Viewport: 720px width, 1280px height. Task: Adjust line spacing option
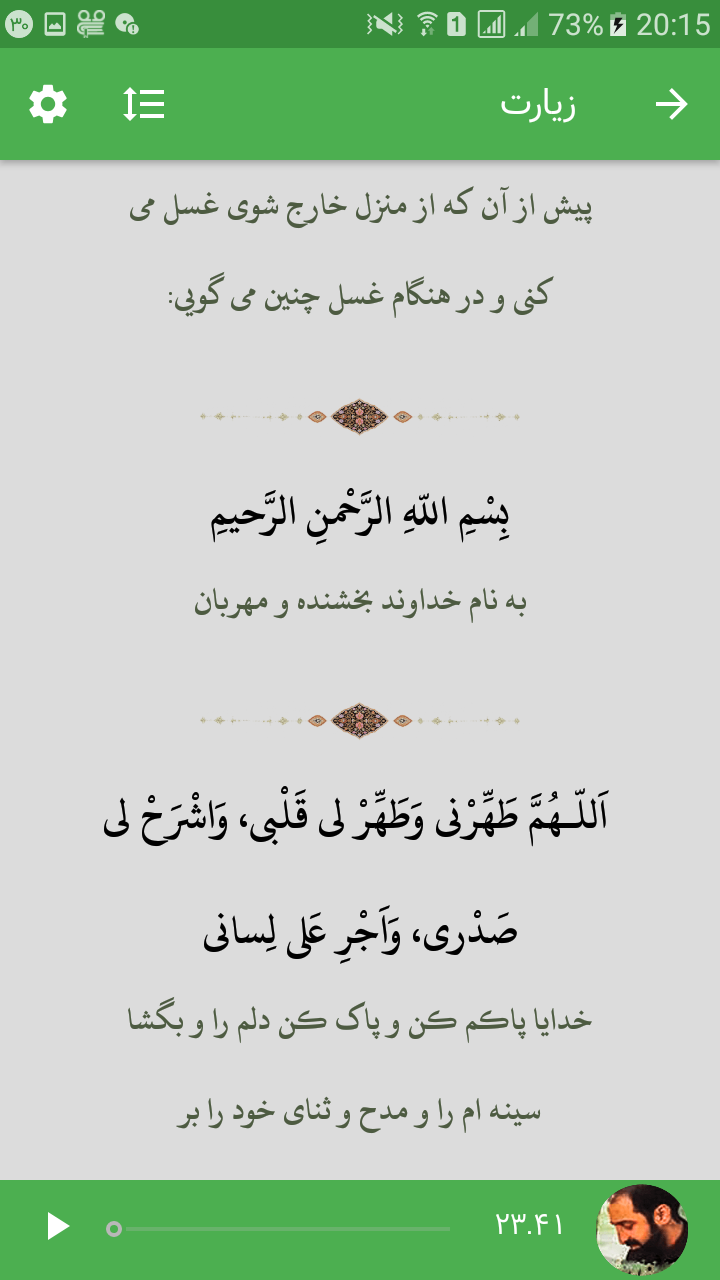(x=144, y=104)
